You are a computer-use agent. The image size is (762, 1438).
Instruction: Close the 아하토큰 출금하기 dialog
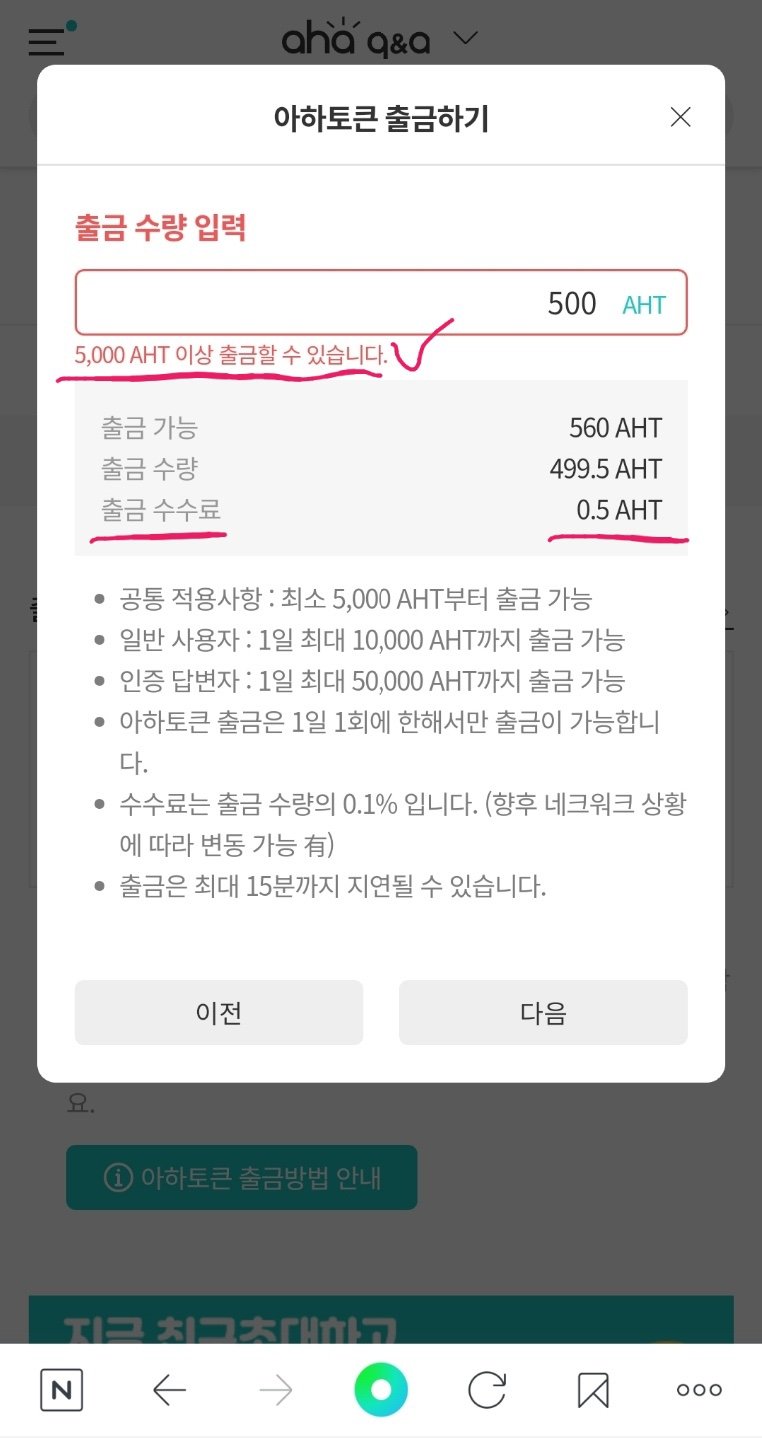coord(680,118)
